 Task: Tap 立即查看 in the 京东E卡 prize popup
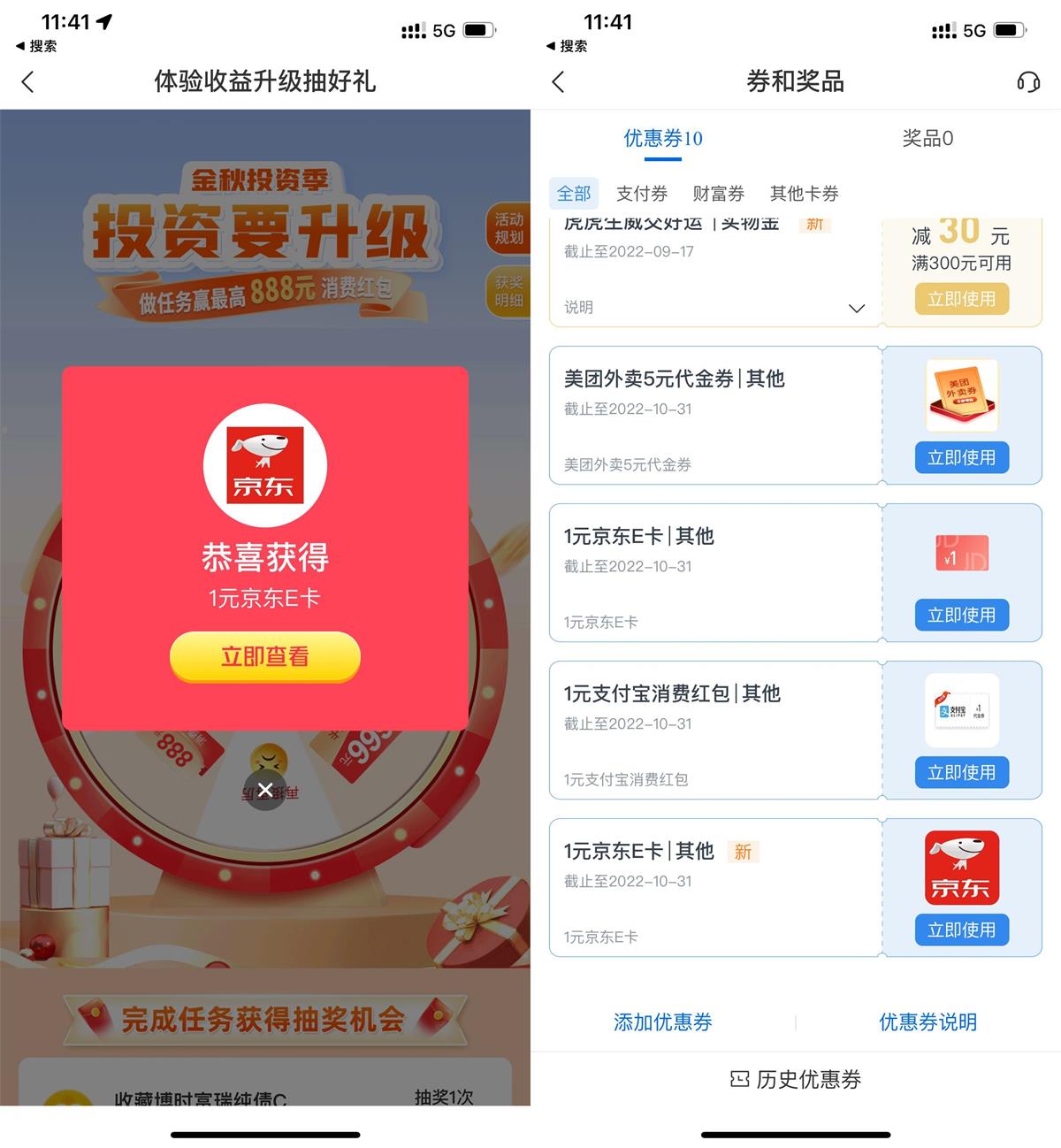coord(264,656)
